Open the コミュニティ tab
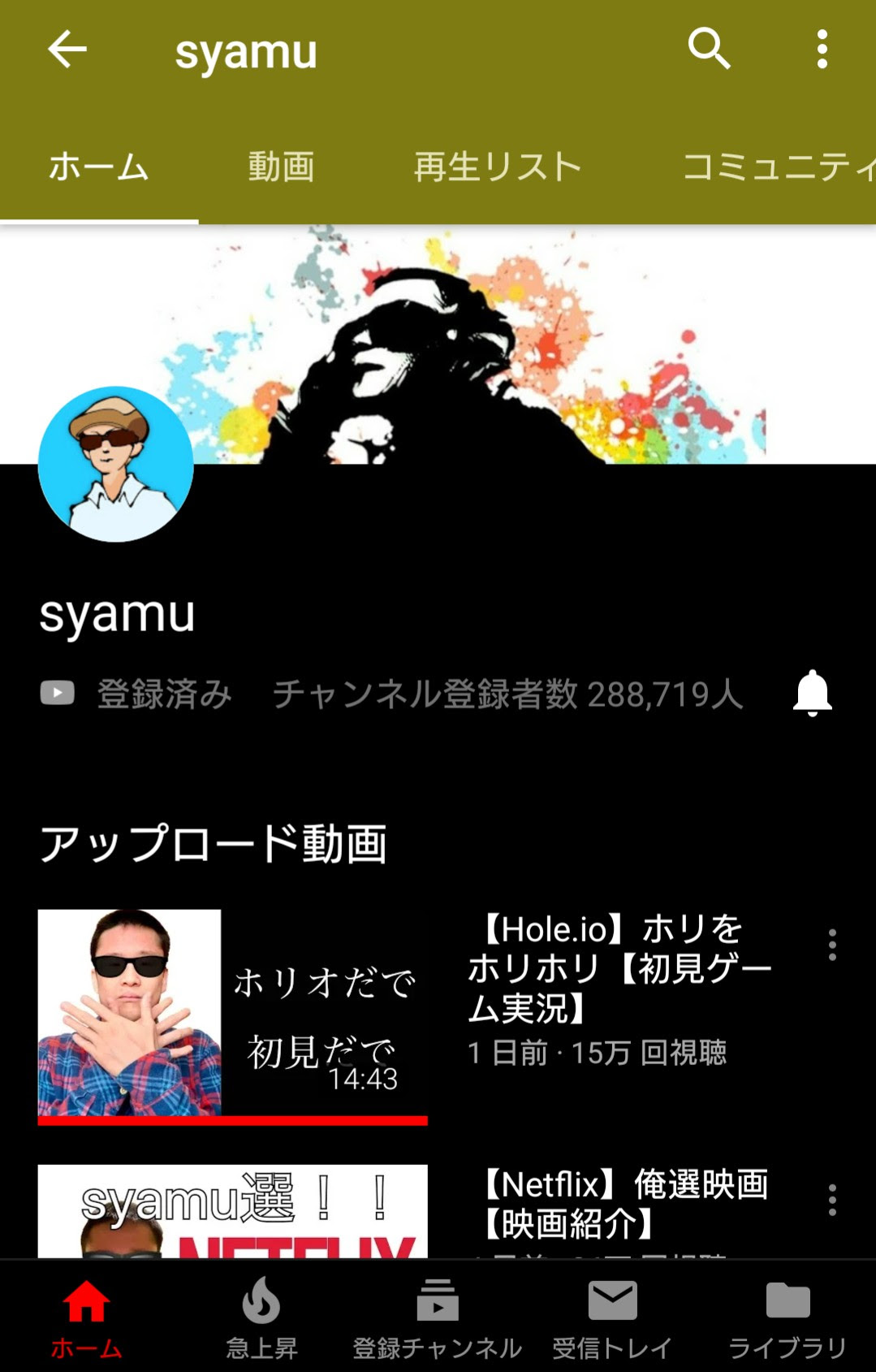Image resolution: width=876 pixels, height=1372 pixels. coord(775,167)
